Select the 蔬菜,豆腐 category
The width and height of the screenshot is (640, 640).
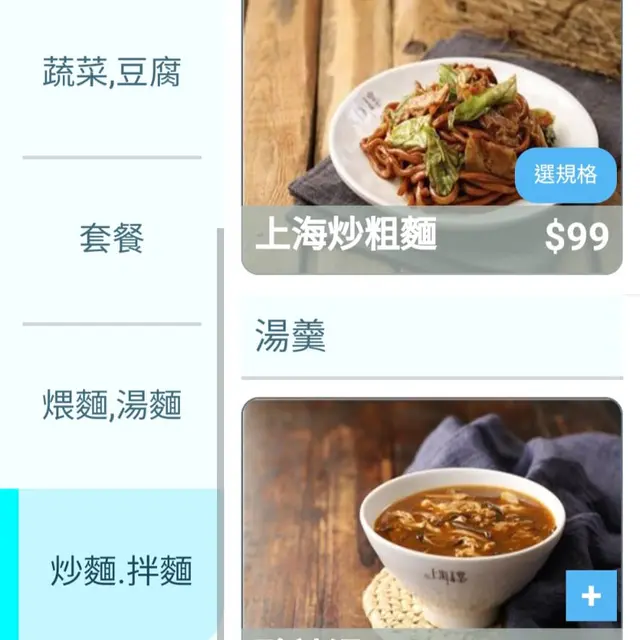coord(111,73)
